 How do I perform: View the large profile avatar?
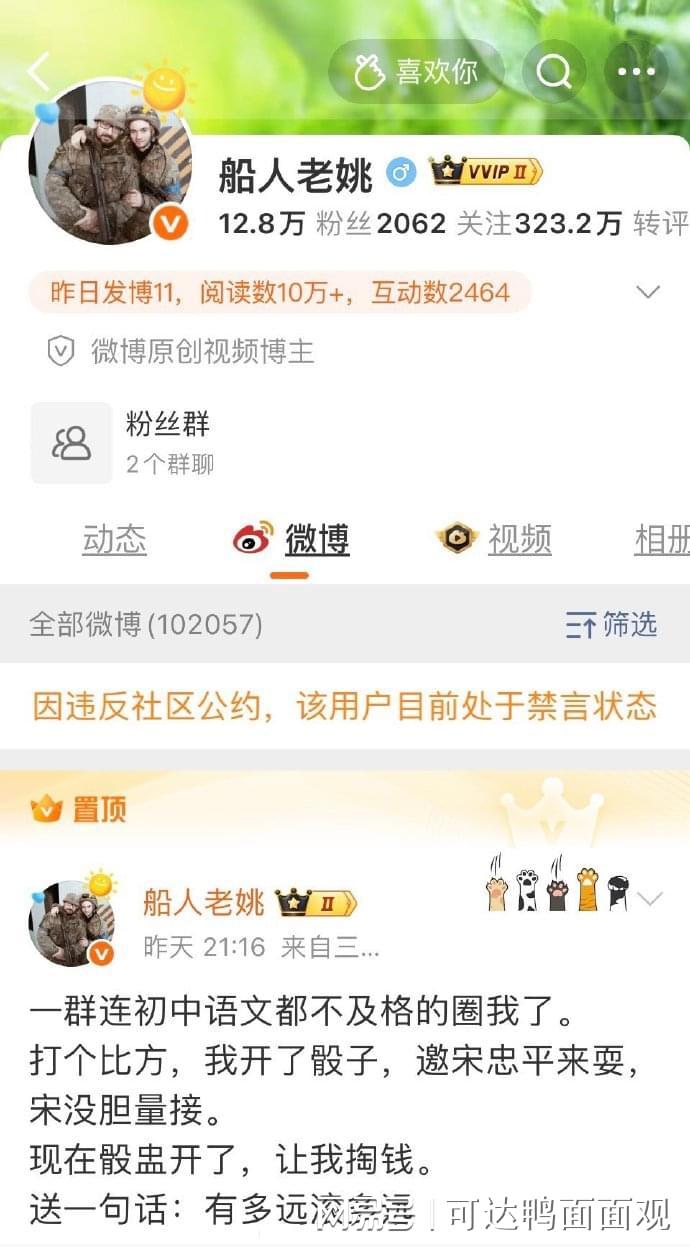click(x=110, y=162)
